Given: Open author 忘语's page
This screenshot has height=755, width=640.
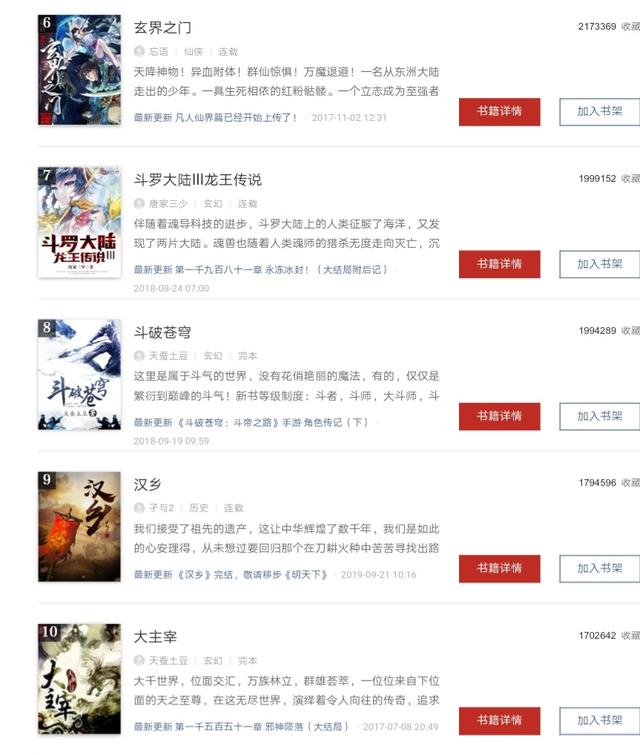Looking at the screenshot, I should click(158, 51).
